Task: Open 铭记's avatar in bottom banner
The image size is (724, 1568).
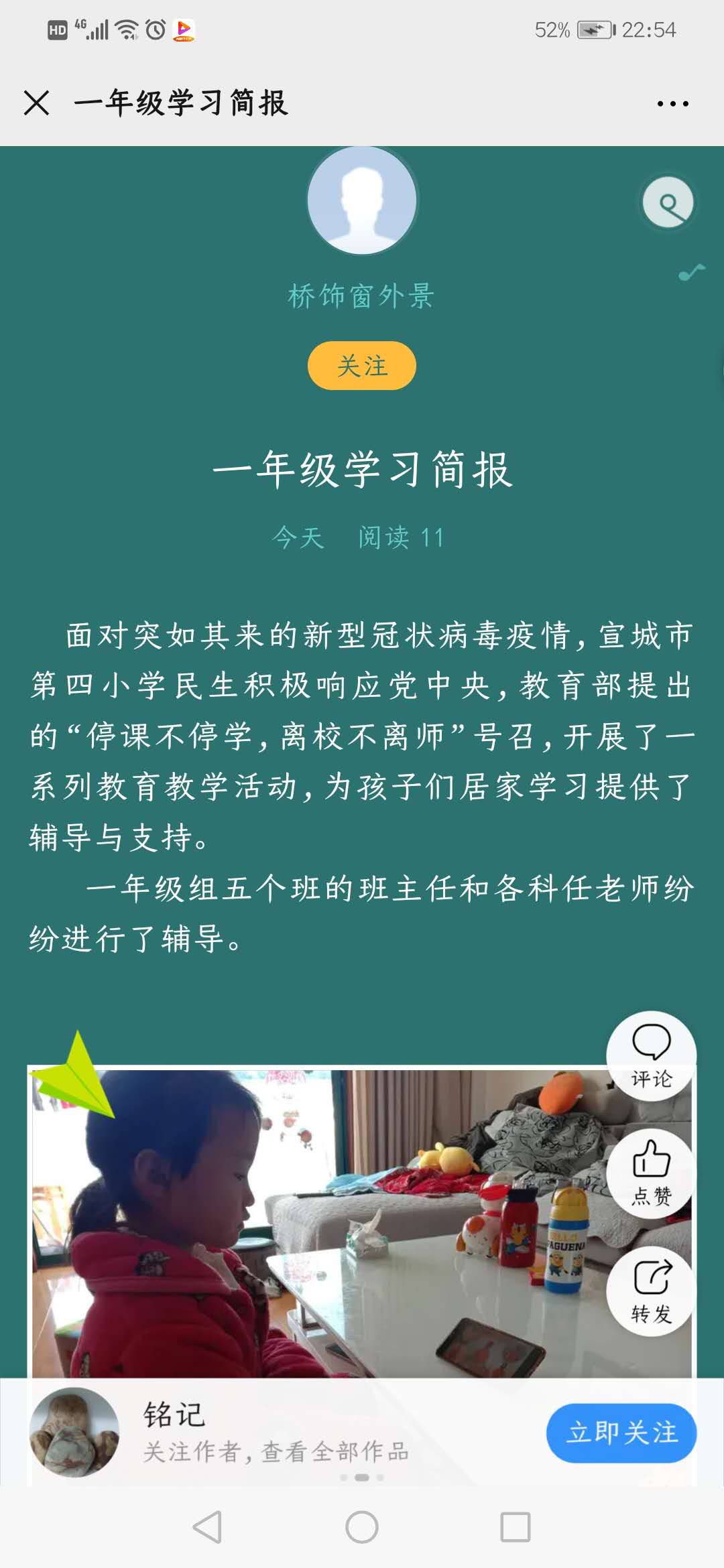Action: (x=74, y=1432)
